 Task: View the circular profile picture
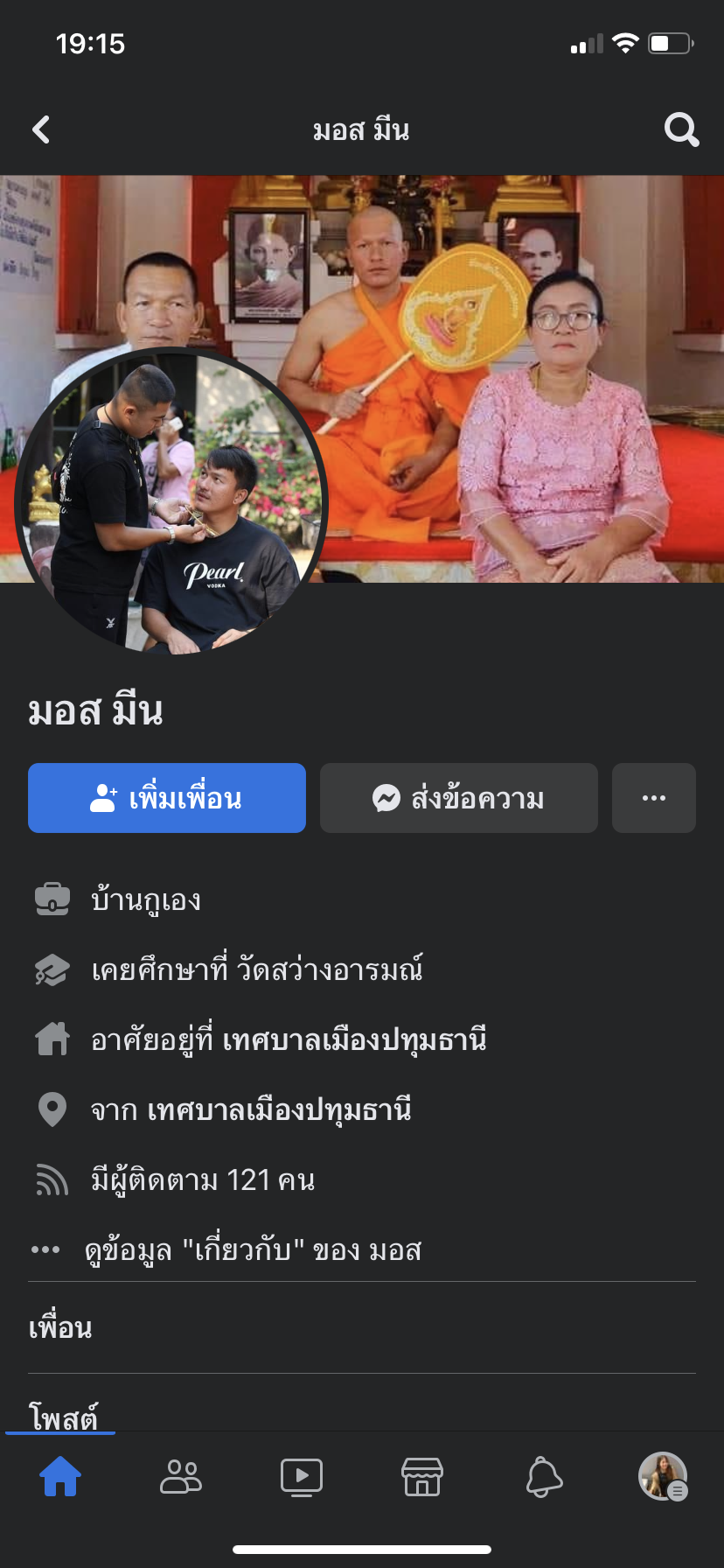[171, 501]
